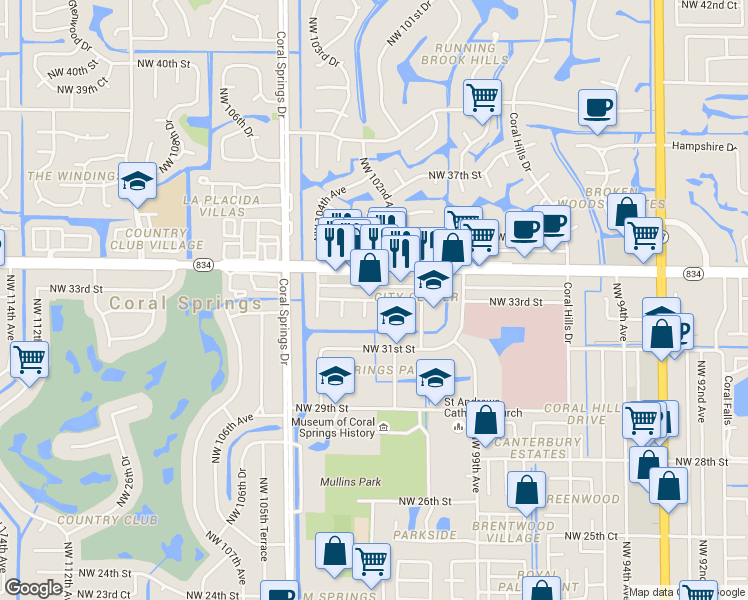Tap the grocery cart marker near NW 114th Ave

30,362
